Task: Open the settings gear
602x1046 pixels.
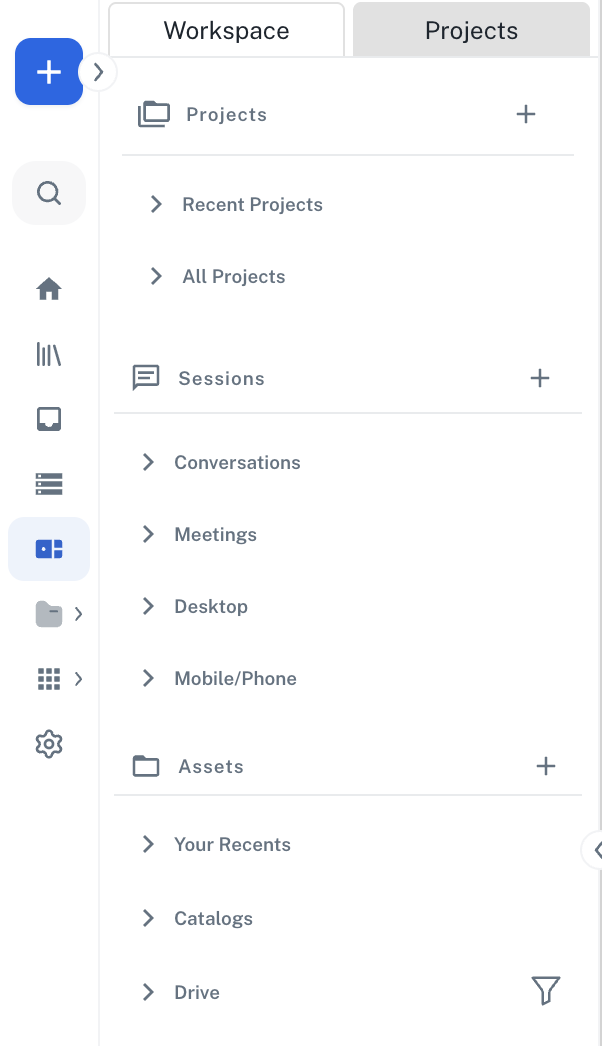Action: point(49,744)
